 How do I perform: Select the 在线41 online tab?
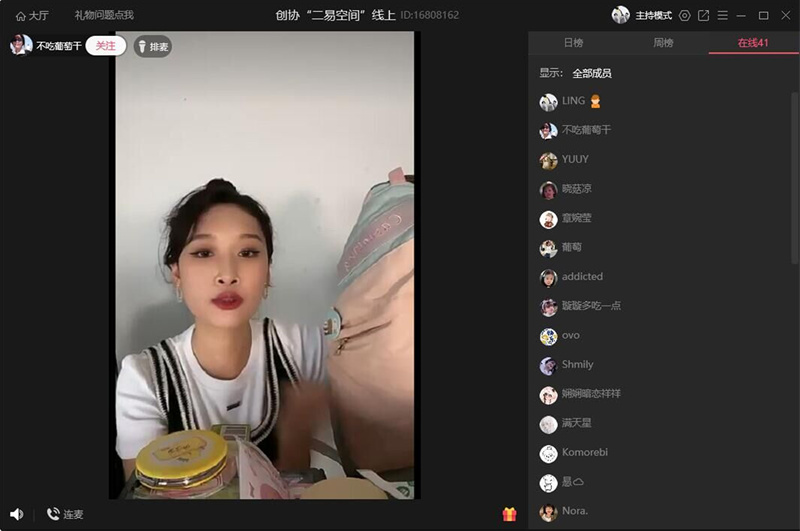click(752, 43)
